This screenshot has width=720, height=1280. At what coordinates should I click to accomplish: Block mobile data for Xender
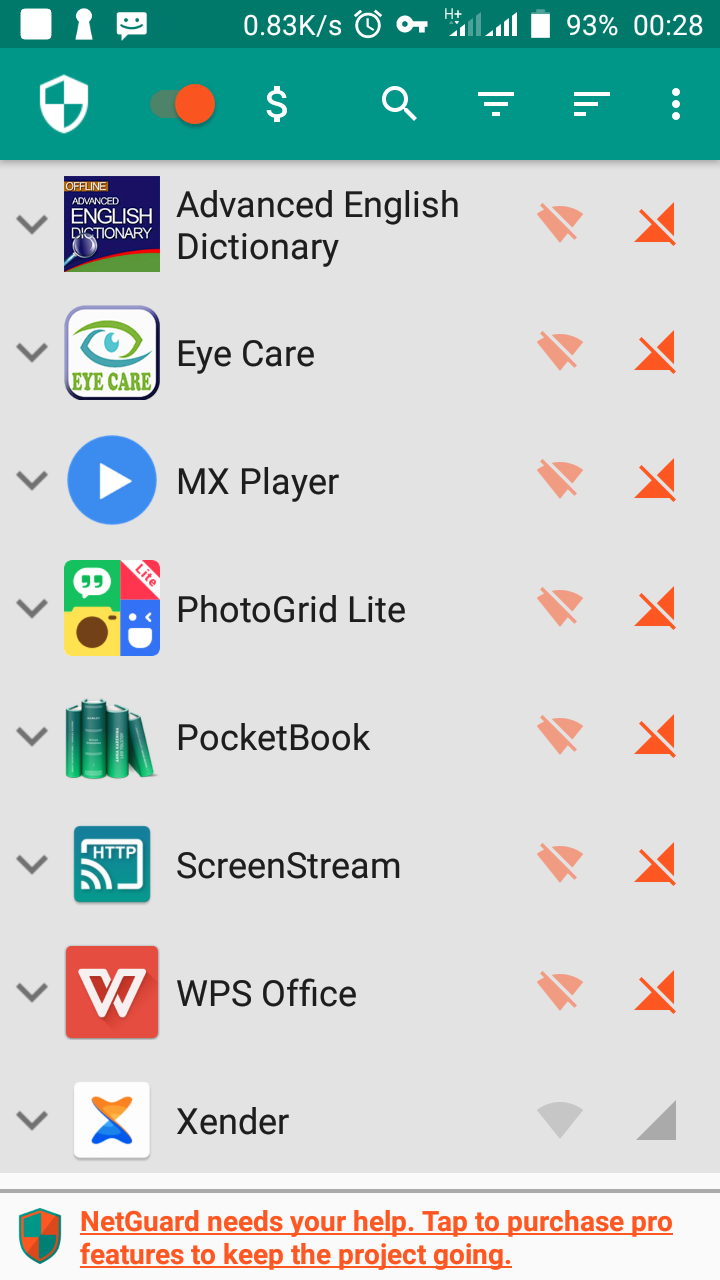pyautogui.click(x=656, y=1121)
